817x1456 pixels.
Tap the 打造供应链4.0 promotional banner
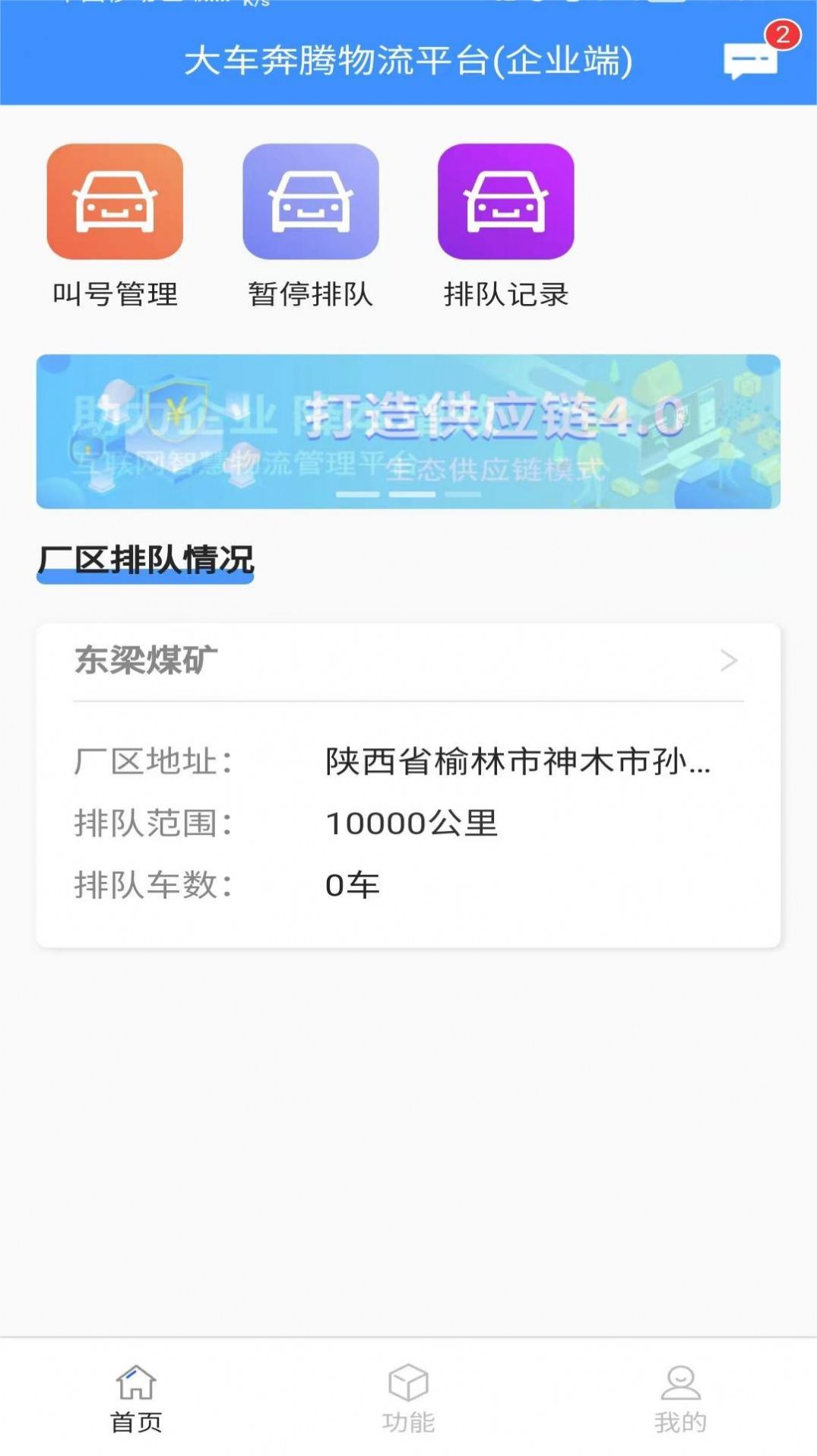click(408, 431)
